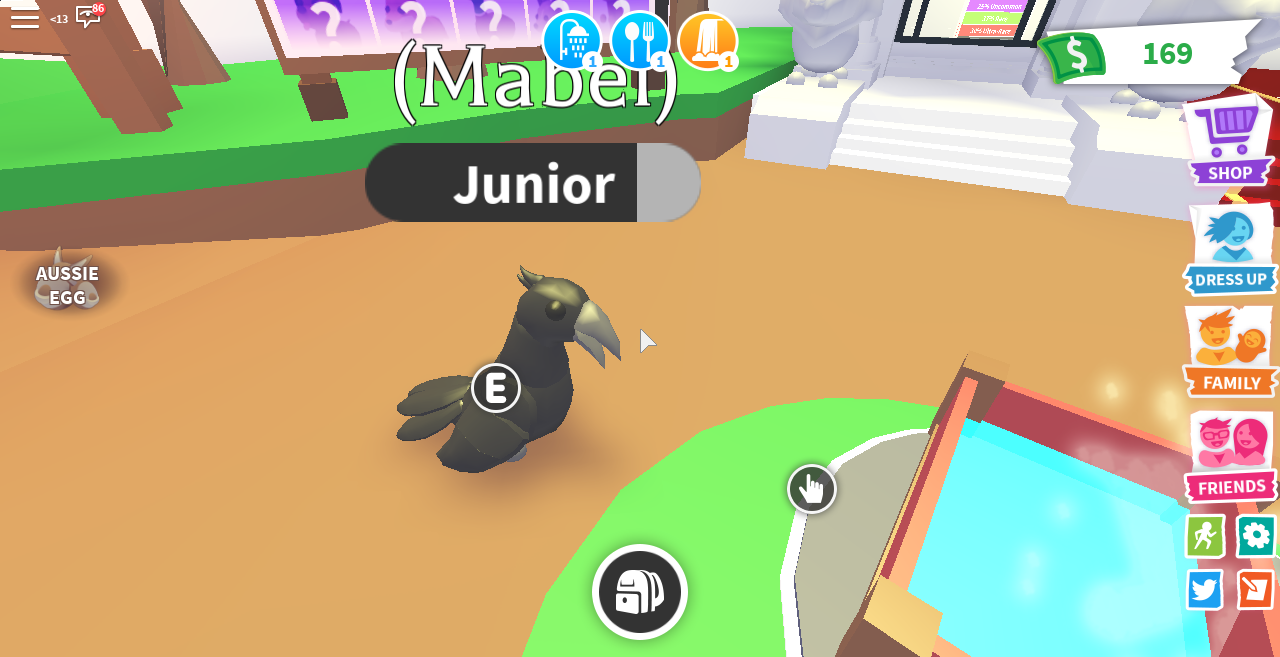Open the Shop menu

tap(1229, 142)
